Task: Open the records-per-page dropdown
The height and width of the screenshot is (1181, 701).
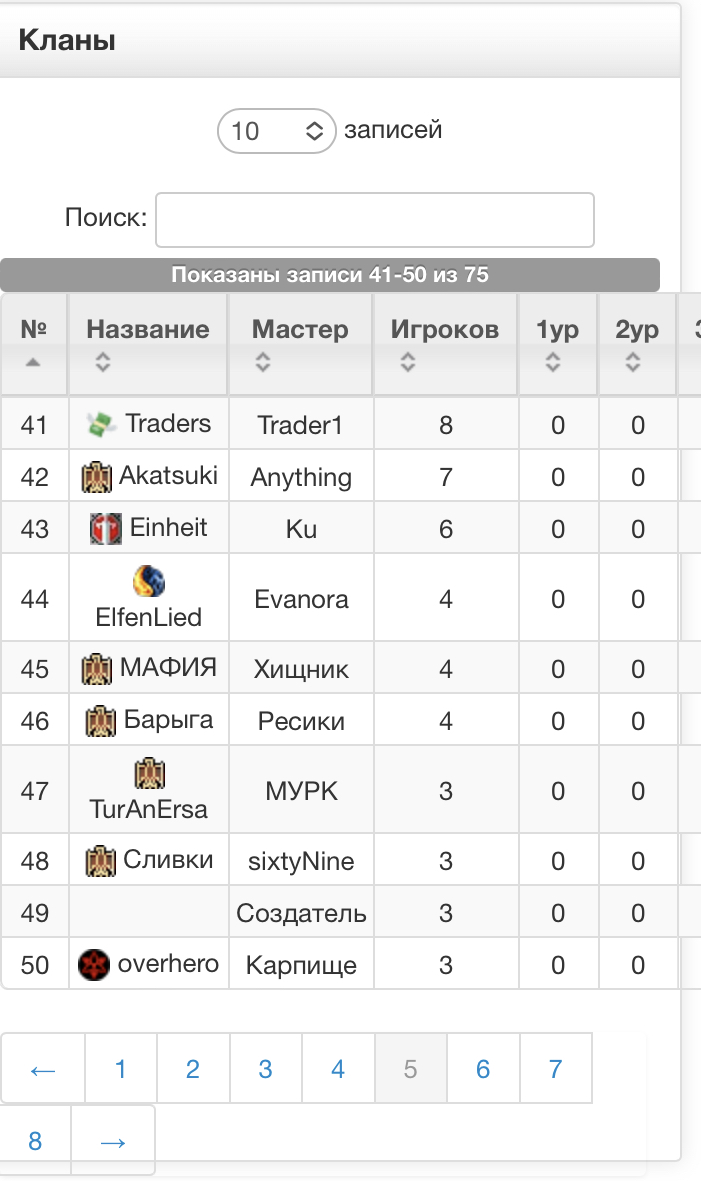Action: click(x=275, y=131)
